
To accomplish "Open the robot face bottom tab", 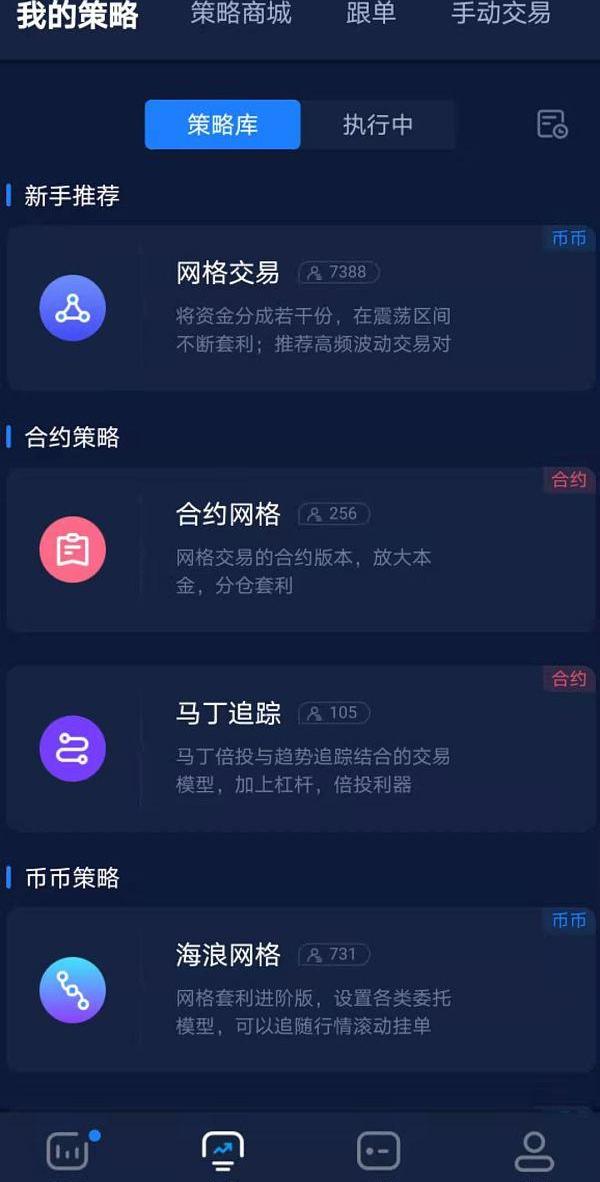I will pyautogui.click(x=378, y=1150).
